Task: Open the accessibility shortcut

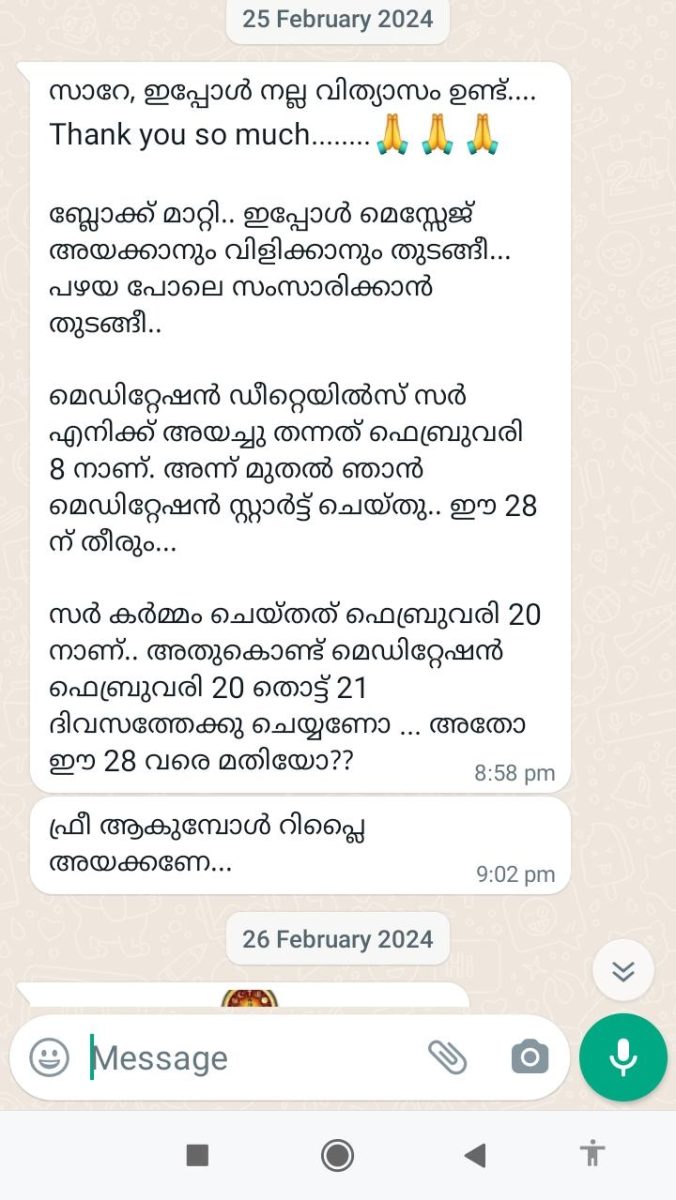Action: (x=593, y=1154)
